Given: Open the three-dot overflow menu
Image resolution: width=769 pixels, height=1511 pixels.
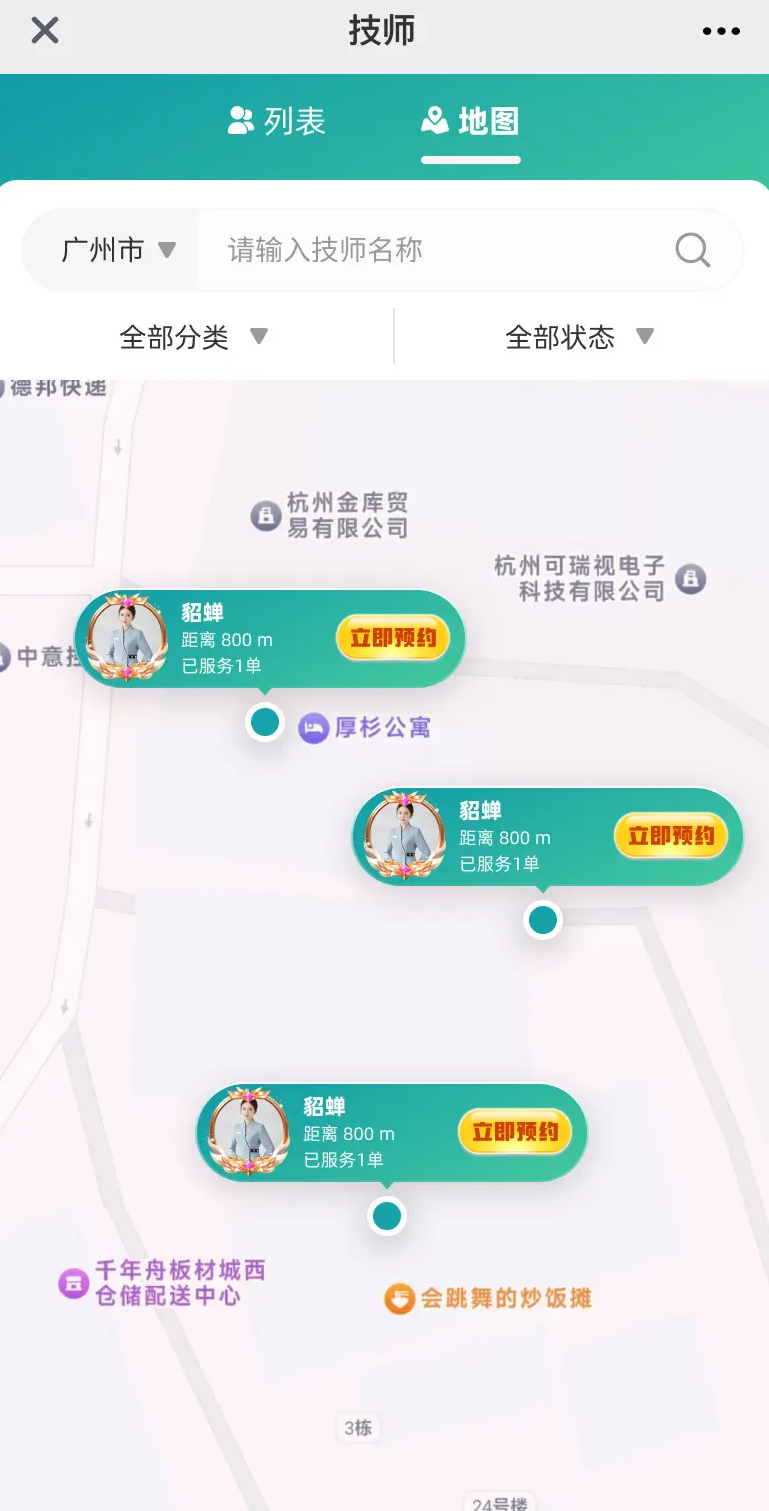Looking at the screenshot, I should click(721, 32).
